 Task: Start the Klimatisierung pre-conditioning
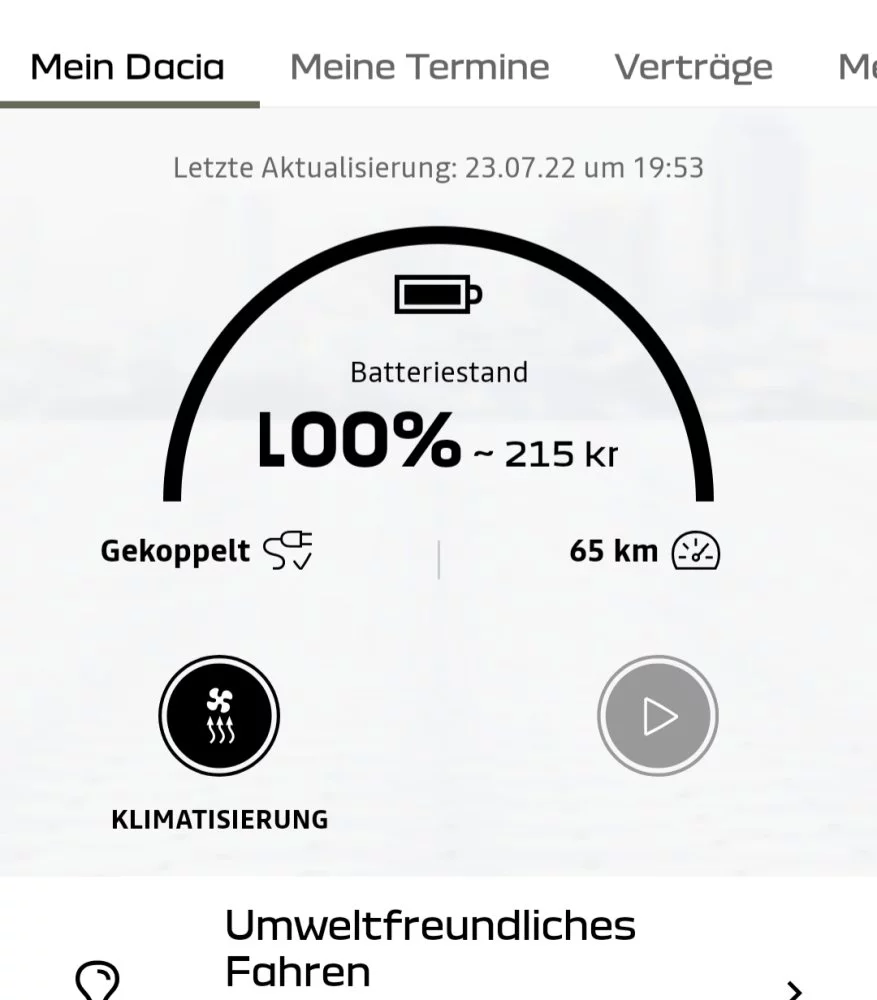tap(219, 715)
